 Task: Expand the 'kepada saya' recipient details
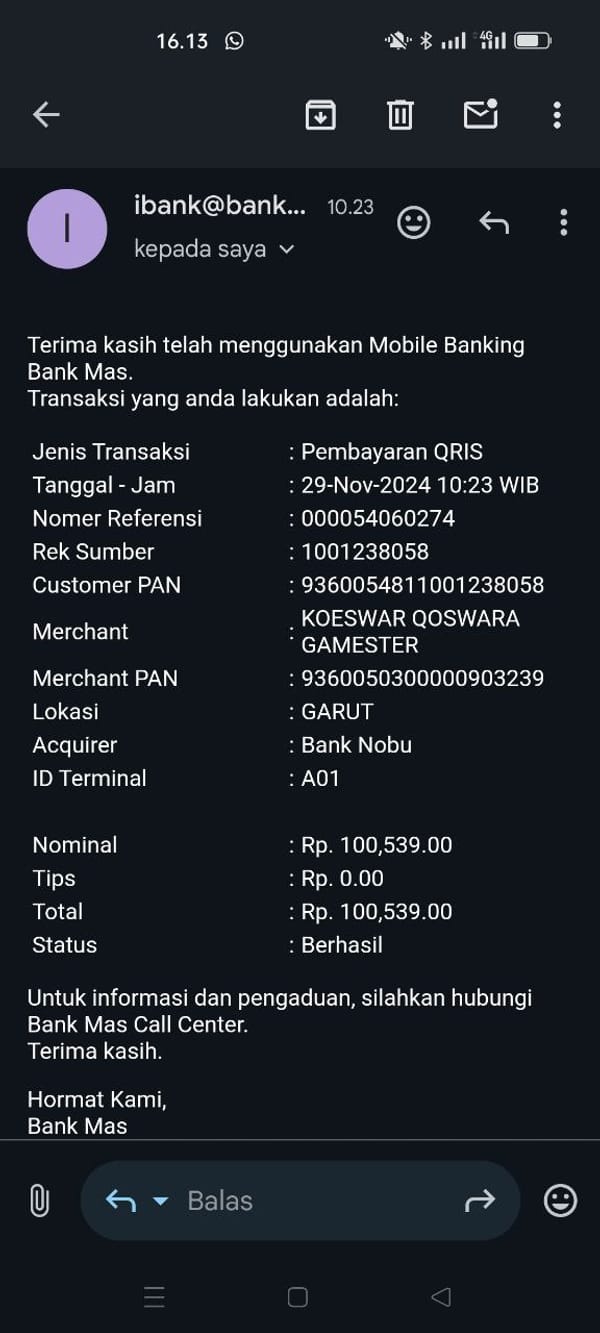286,249
